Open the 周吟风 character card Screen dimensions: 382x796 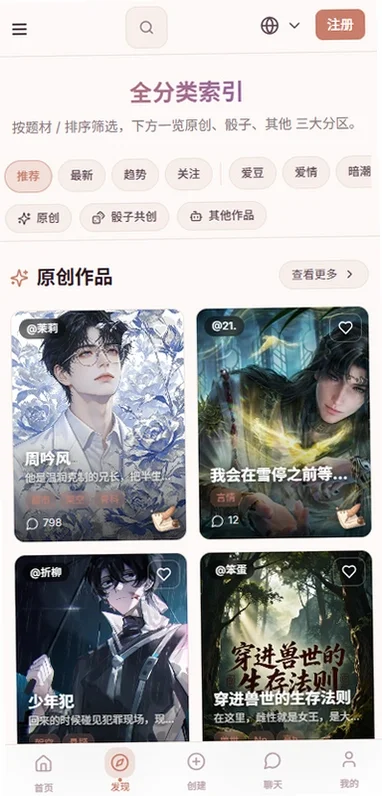pos(99,425)
